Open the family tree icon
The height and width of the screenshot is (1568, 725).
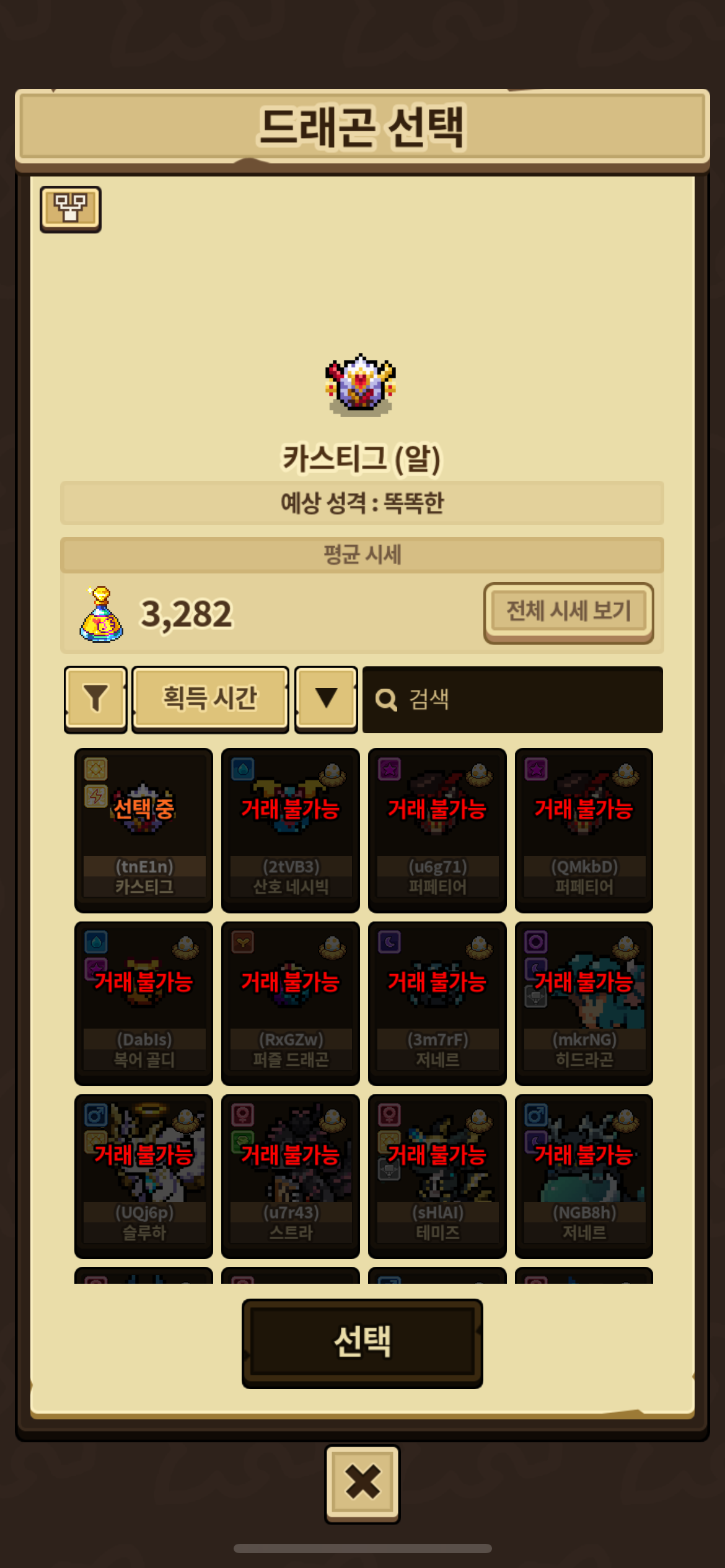coord(70,209)
